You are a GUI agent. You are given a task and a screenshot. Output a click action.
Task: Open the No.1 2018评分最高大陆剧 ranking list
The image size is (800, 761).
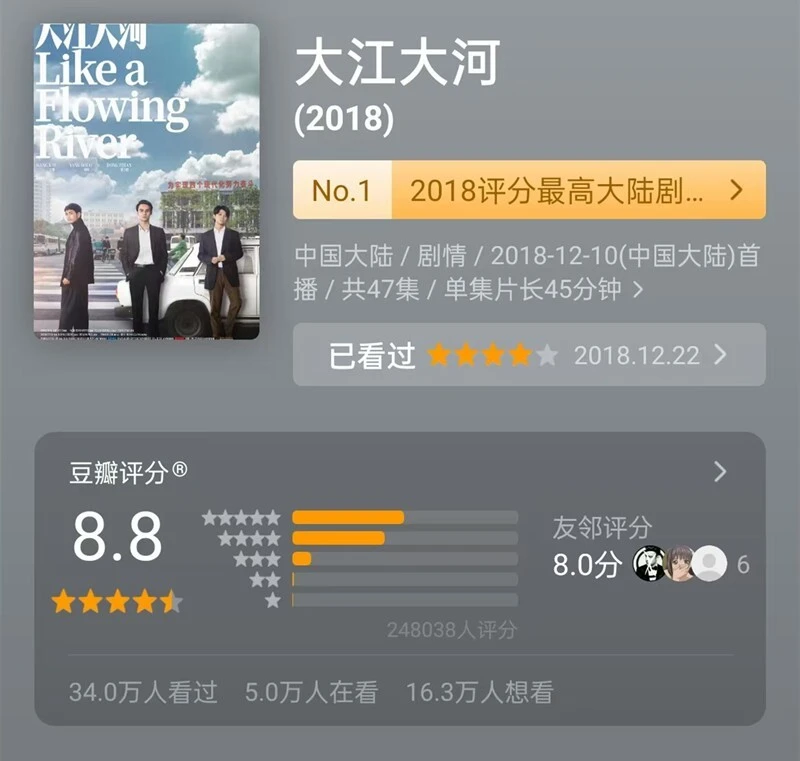[529, 190]
